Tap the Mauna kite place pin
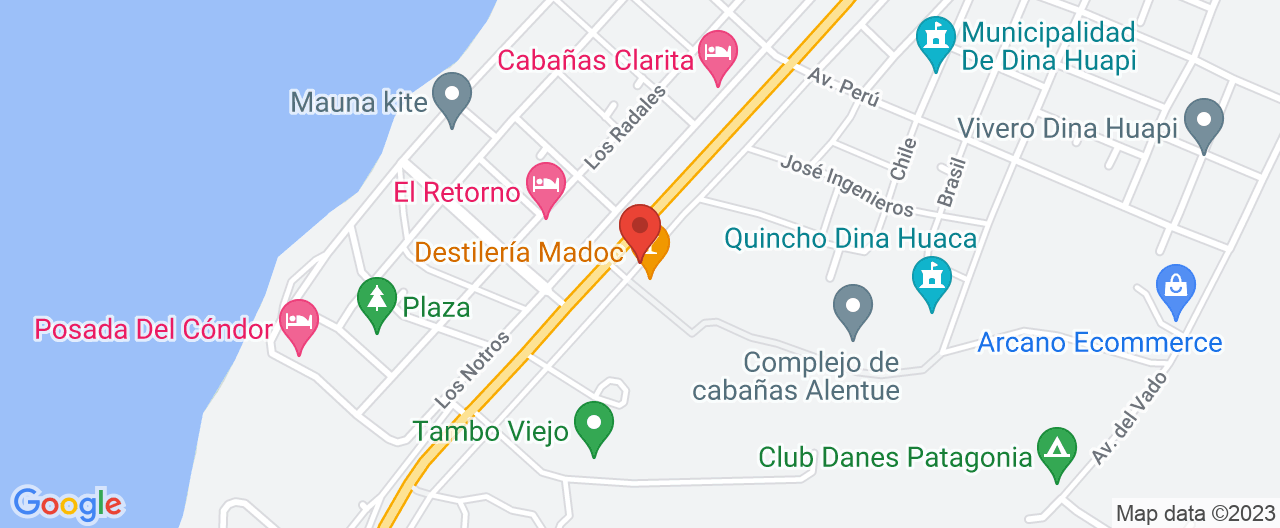The width and height of the screenshot is (1280, 528). point(454,98)
